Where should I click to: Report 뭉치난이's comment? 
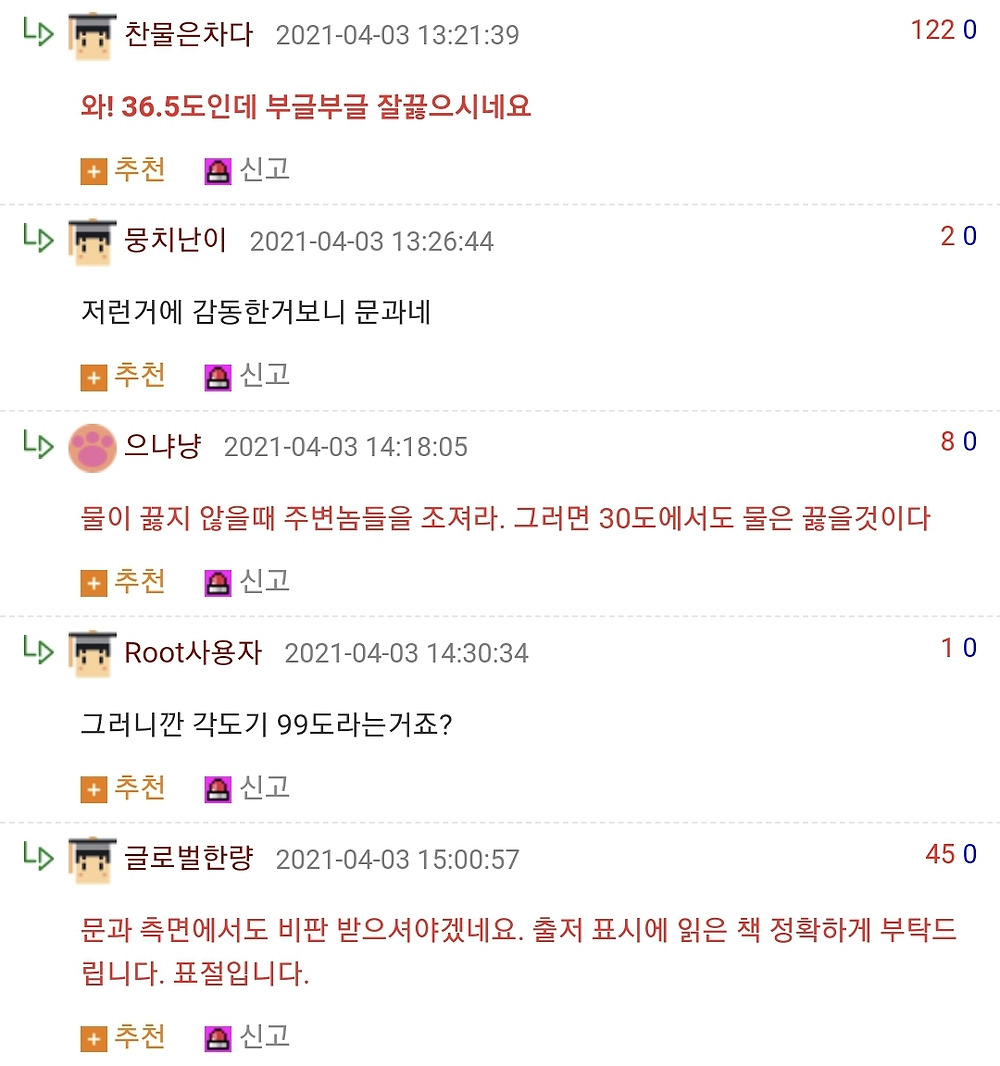click(248, 376)
